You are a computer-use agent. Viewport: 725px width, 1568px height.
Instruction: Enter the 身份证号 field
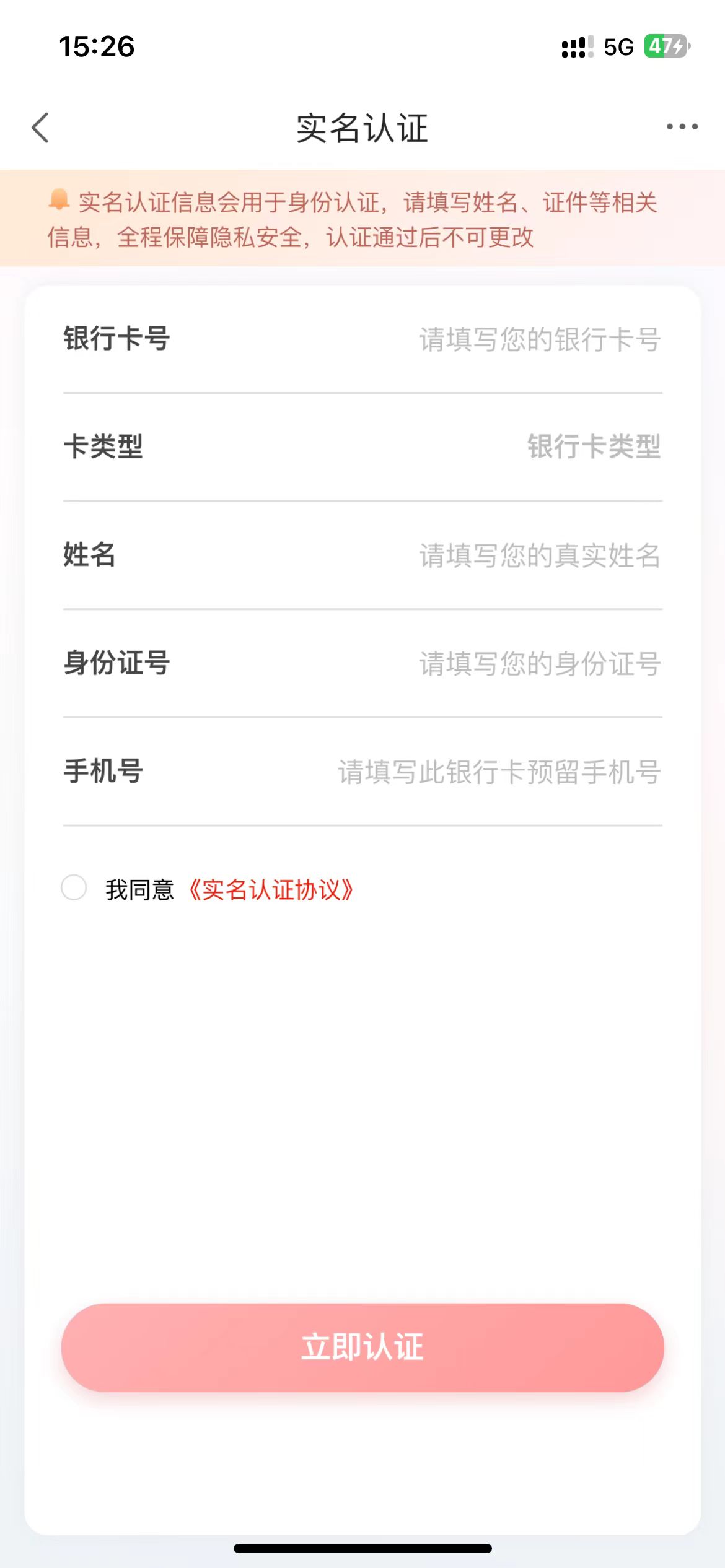point(539,664)
